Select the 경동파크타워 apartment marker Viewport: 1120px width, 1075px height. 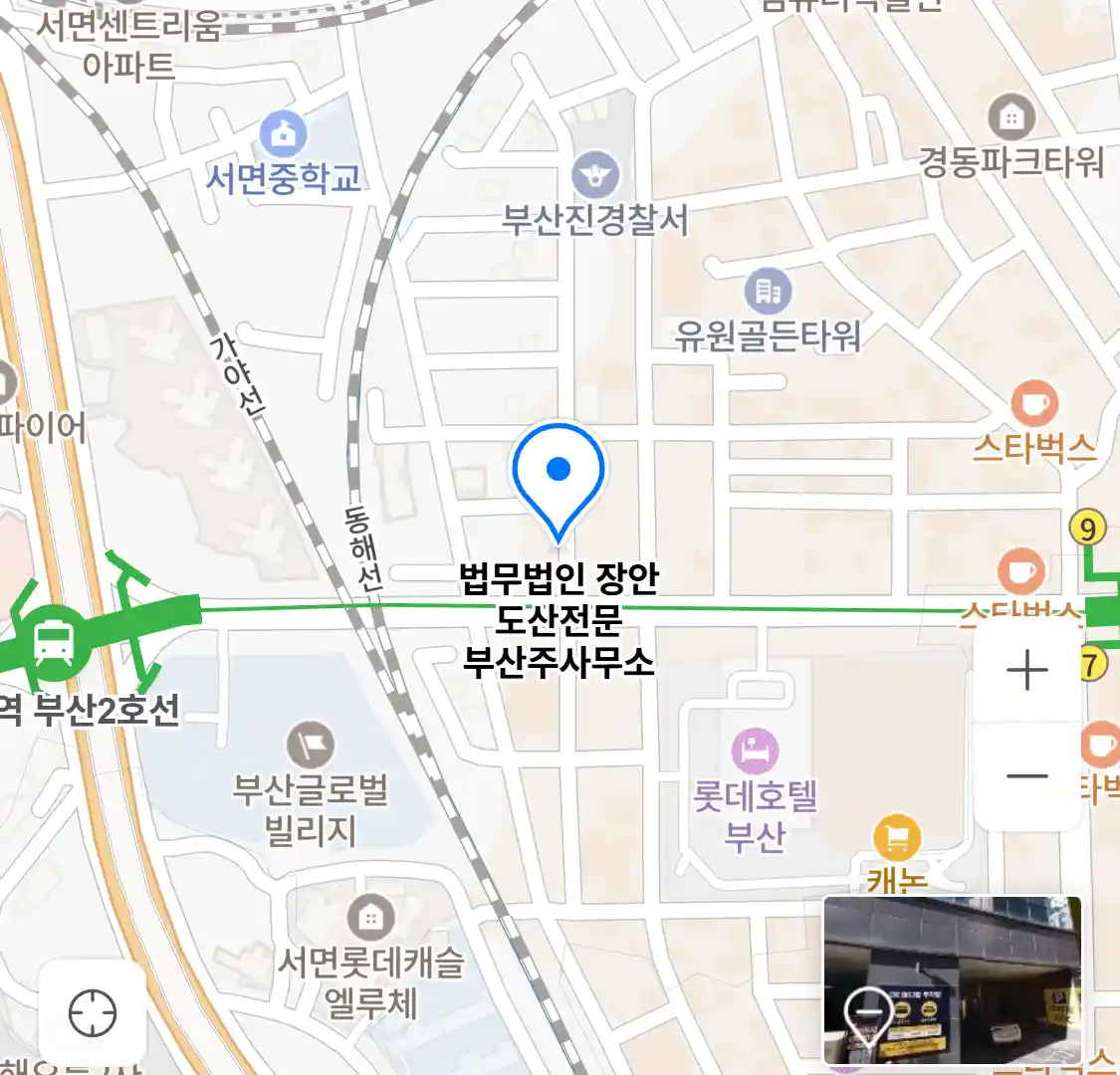[1011, 118]
